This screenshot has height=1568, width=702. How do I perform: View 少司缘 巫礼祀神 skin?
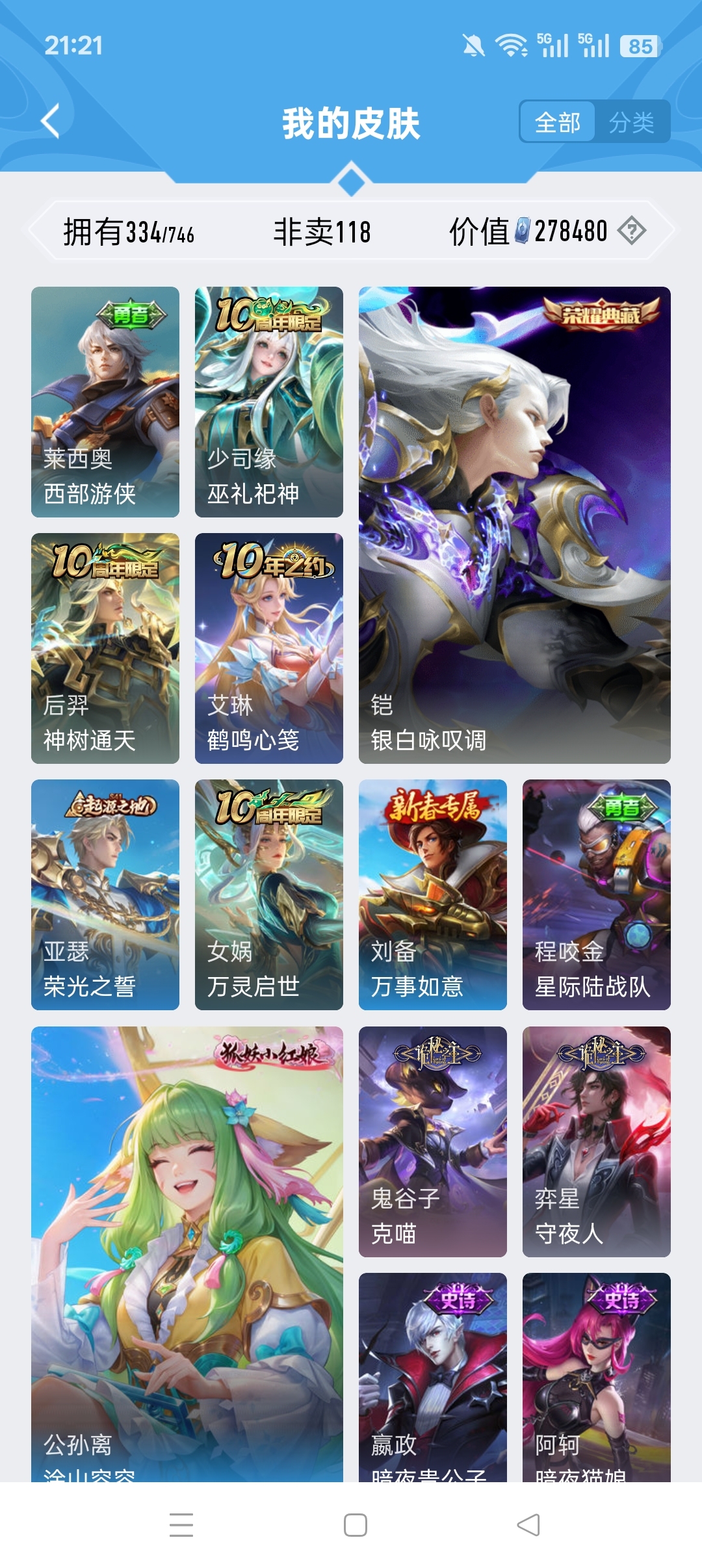point(269,402)
